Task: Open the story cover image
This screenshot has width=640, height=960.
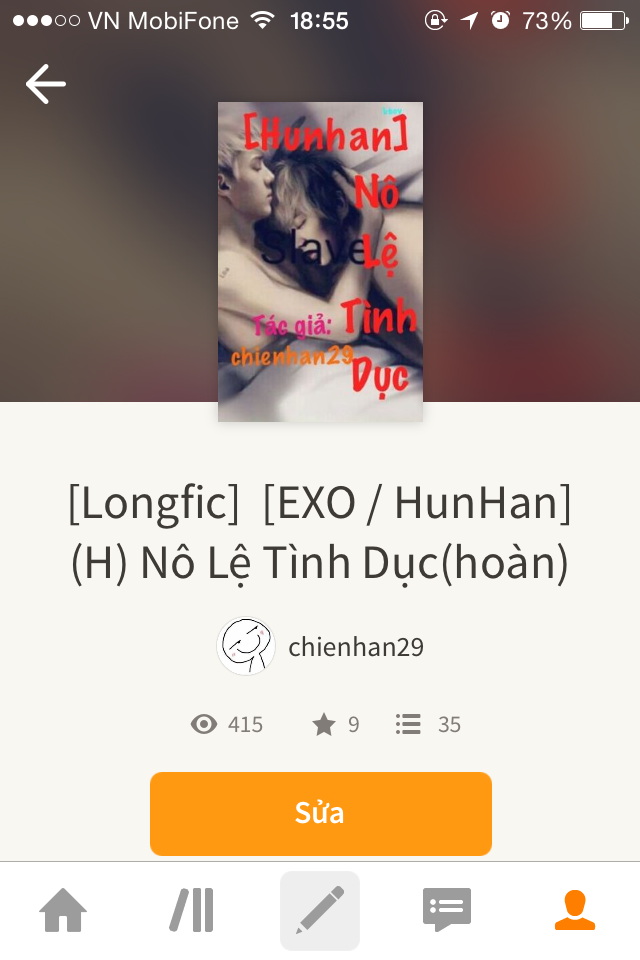Action: point(320,262)
